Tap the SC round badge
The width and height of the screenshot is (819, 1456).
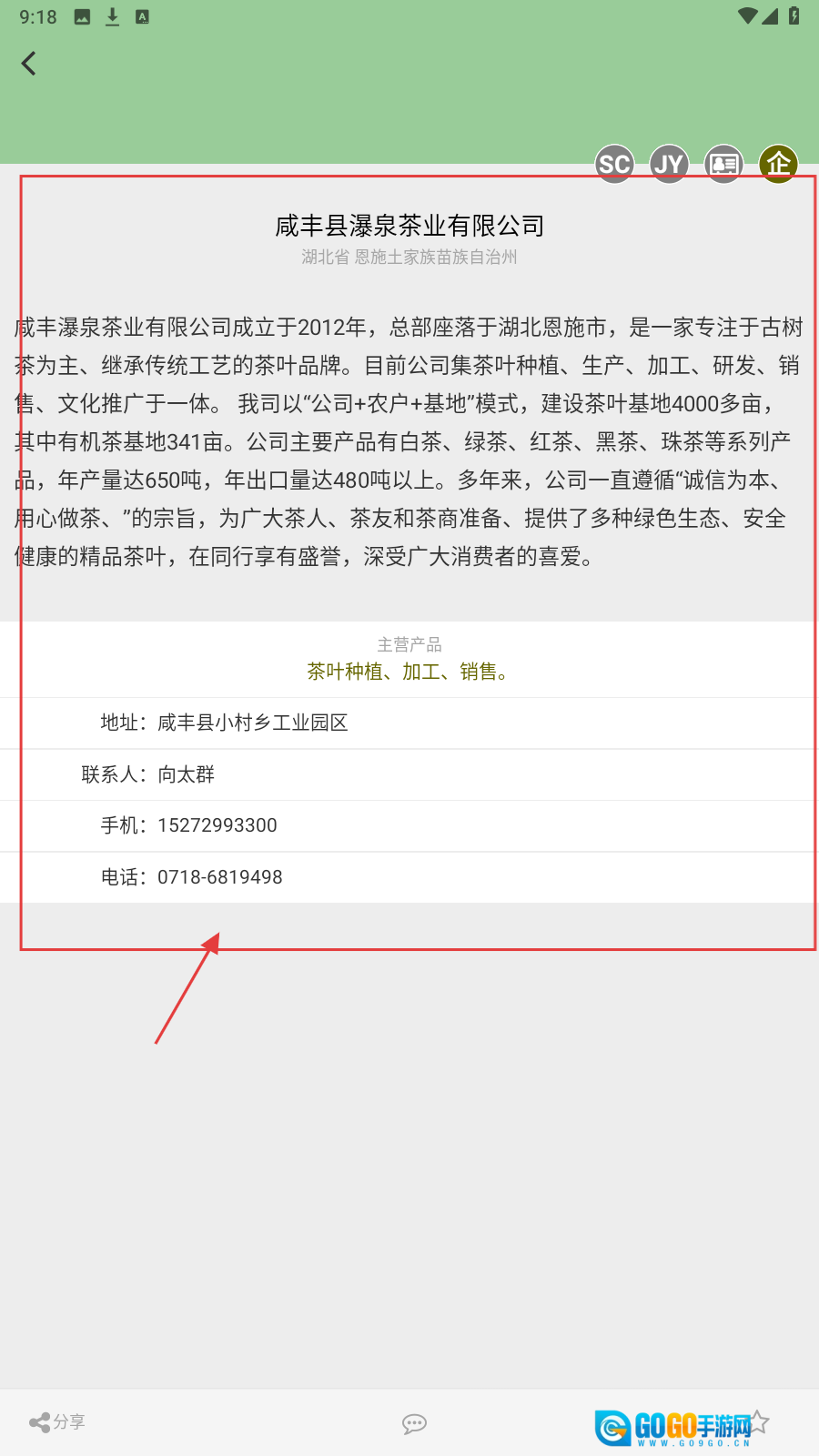614,165
